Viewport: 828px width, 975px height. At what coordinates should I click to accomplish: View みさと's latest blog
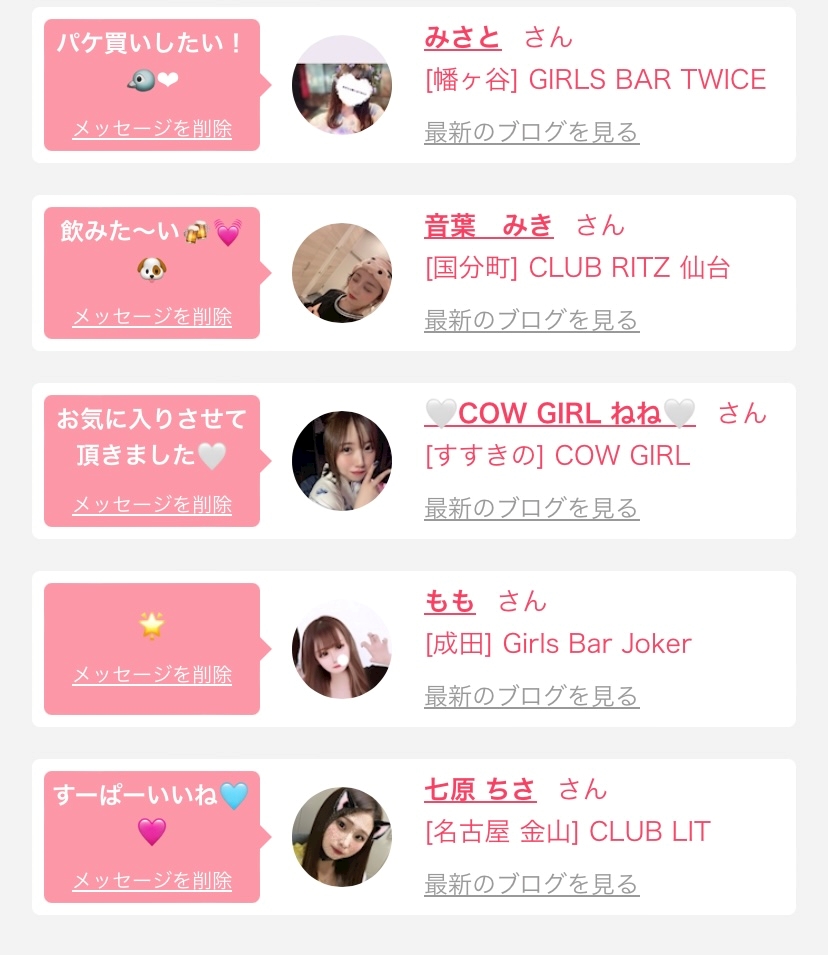pos(531,132)
